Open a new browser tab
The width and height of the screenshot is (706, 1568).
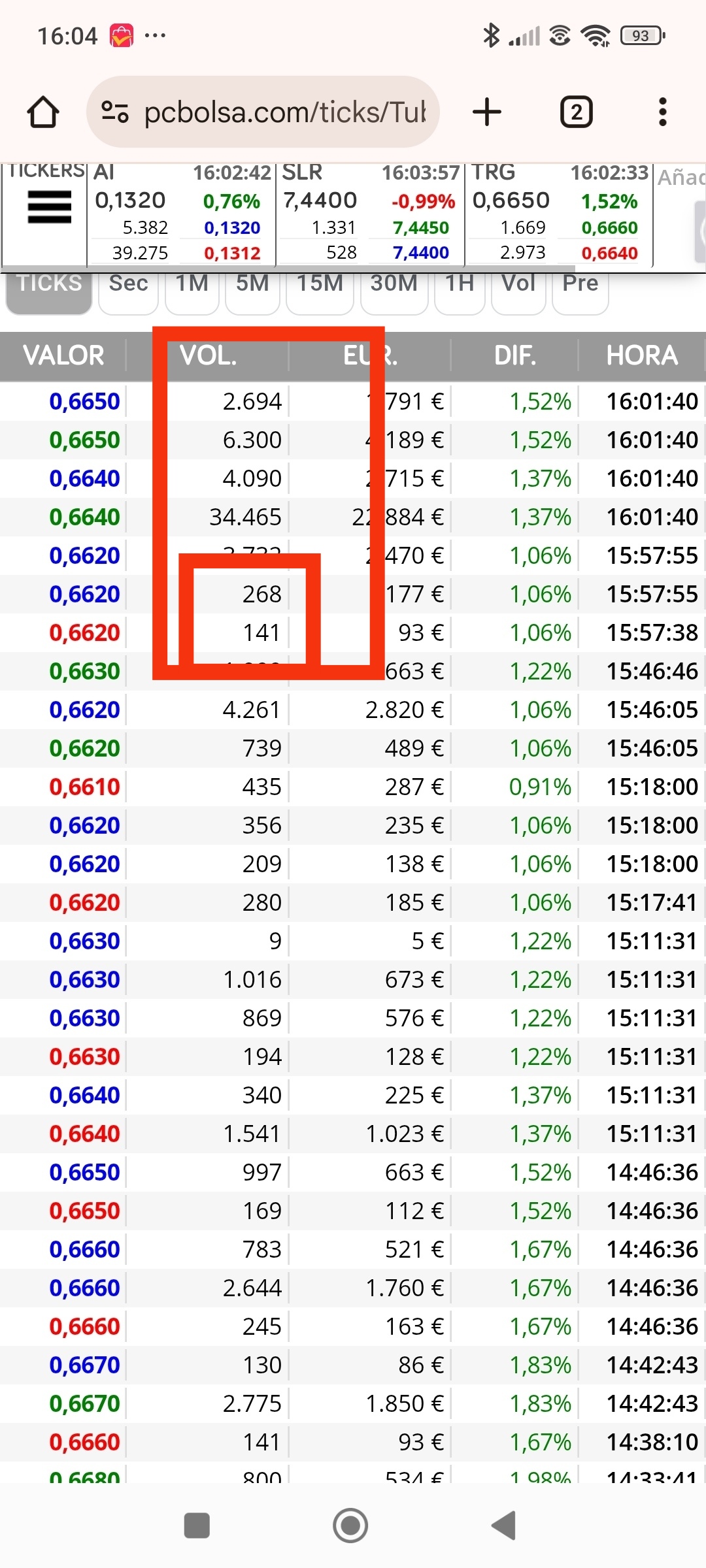click(x=487, y=112)
